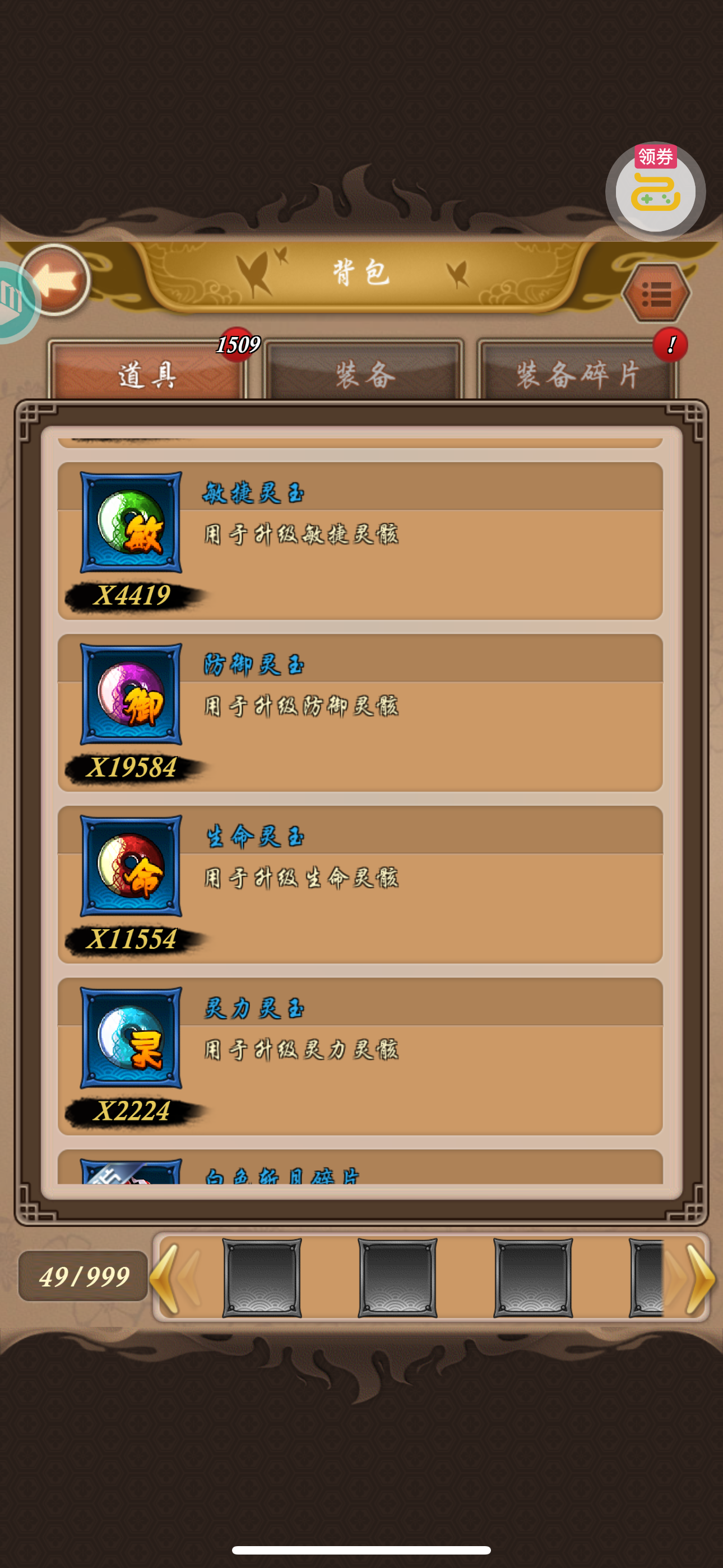Tap the right gold arrow of slot bar
Viewport: 723px width, 1568px height.
click(692, 1278)
